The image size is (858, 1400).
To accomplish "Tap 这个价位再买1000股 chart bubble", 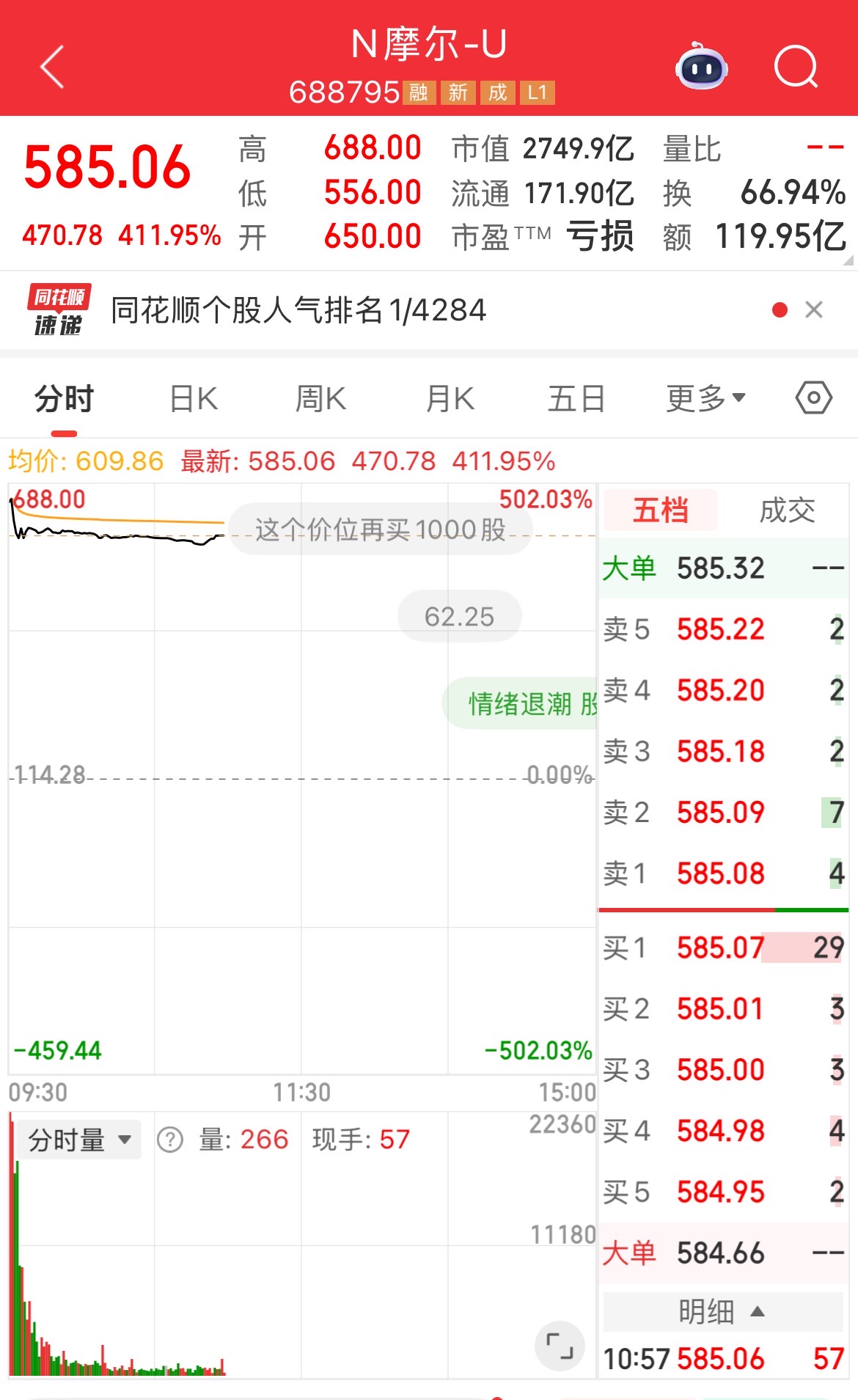I will (x=380, y=529).
